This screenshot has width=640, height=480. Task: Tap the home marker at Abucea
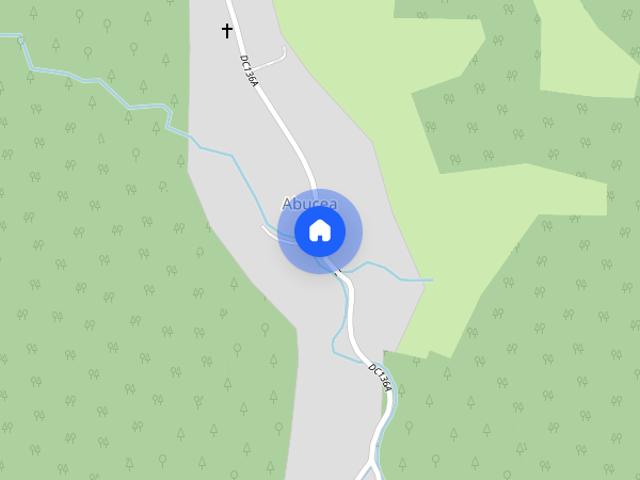point(319,231)
